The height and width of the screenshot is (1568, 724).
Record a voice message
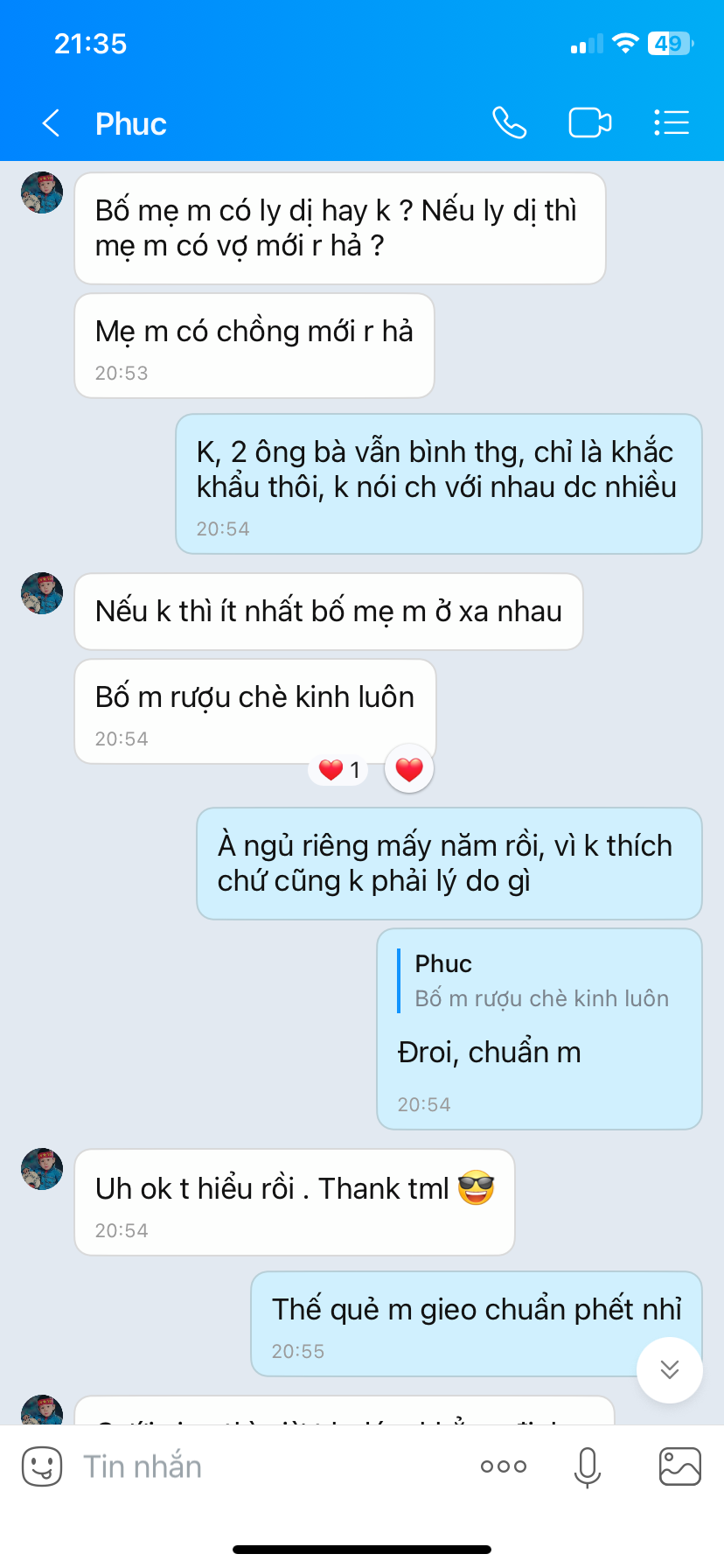coord(588,1466)
